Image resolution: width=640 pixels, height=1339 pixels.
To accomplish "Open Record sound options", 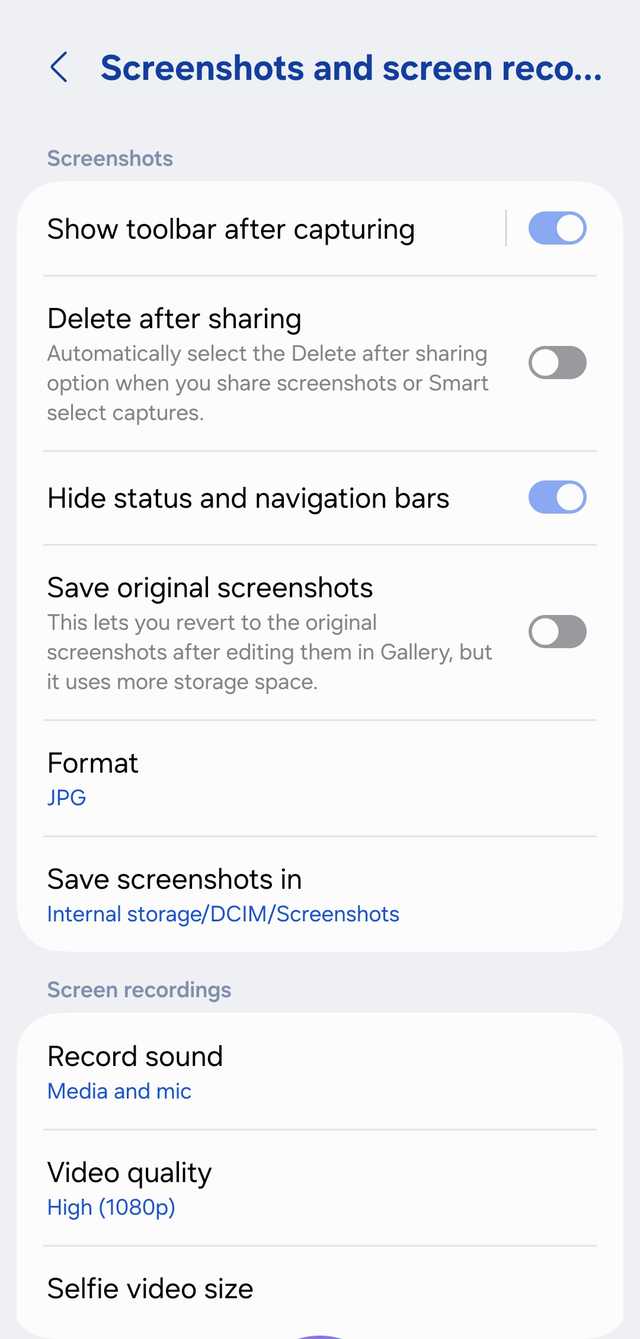I will [320, 1072].
